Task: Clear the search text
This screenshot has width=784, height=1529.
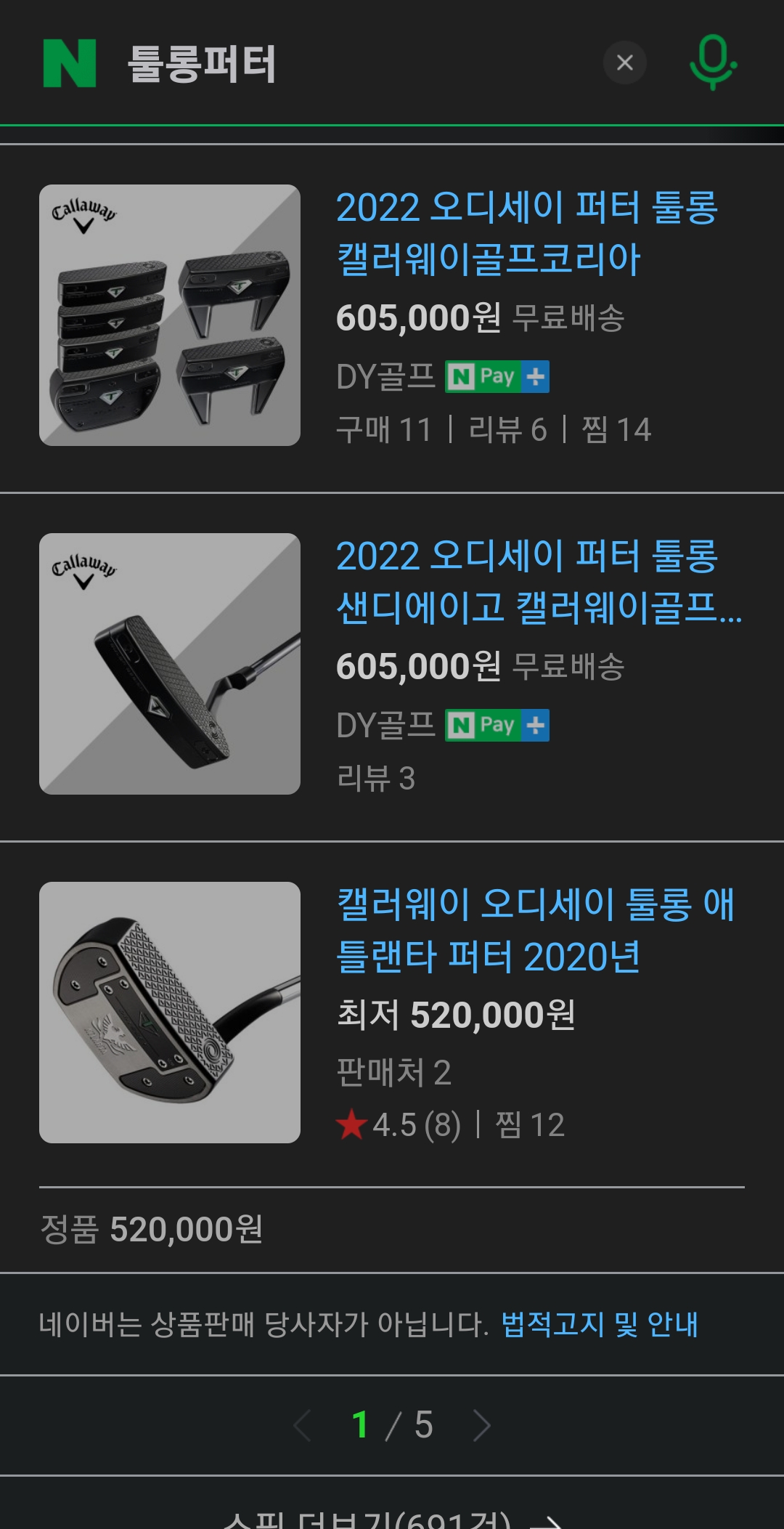Action: (x=624, y=63)
